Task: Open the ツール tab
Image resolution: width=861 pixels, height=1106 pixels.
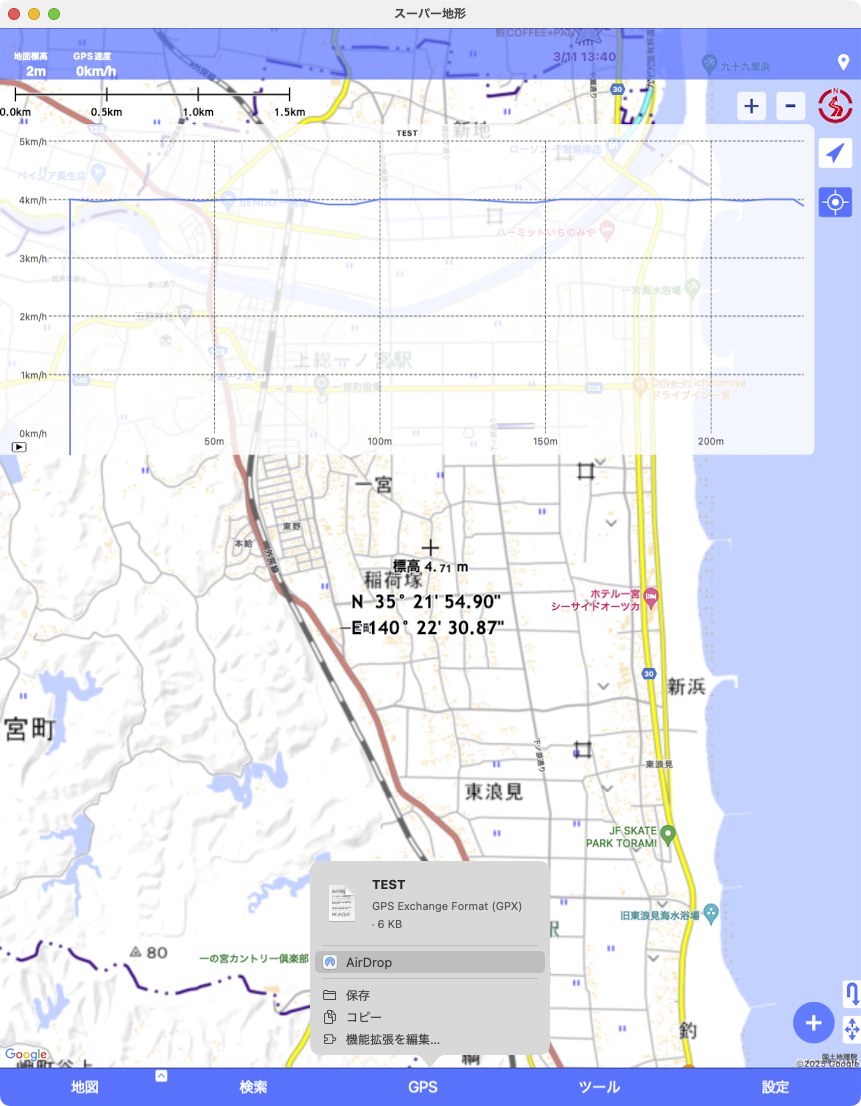Action: click(x=599, y=1087)
